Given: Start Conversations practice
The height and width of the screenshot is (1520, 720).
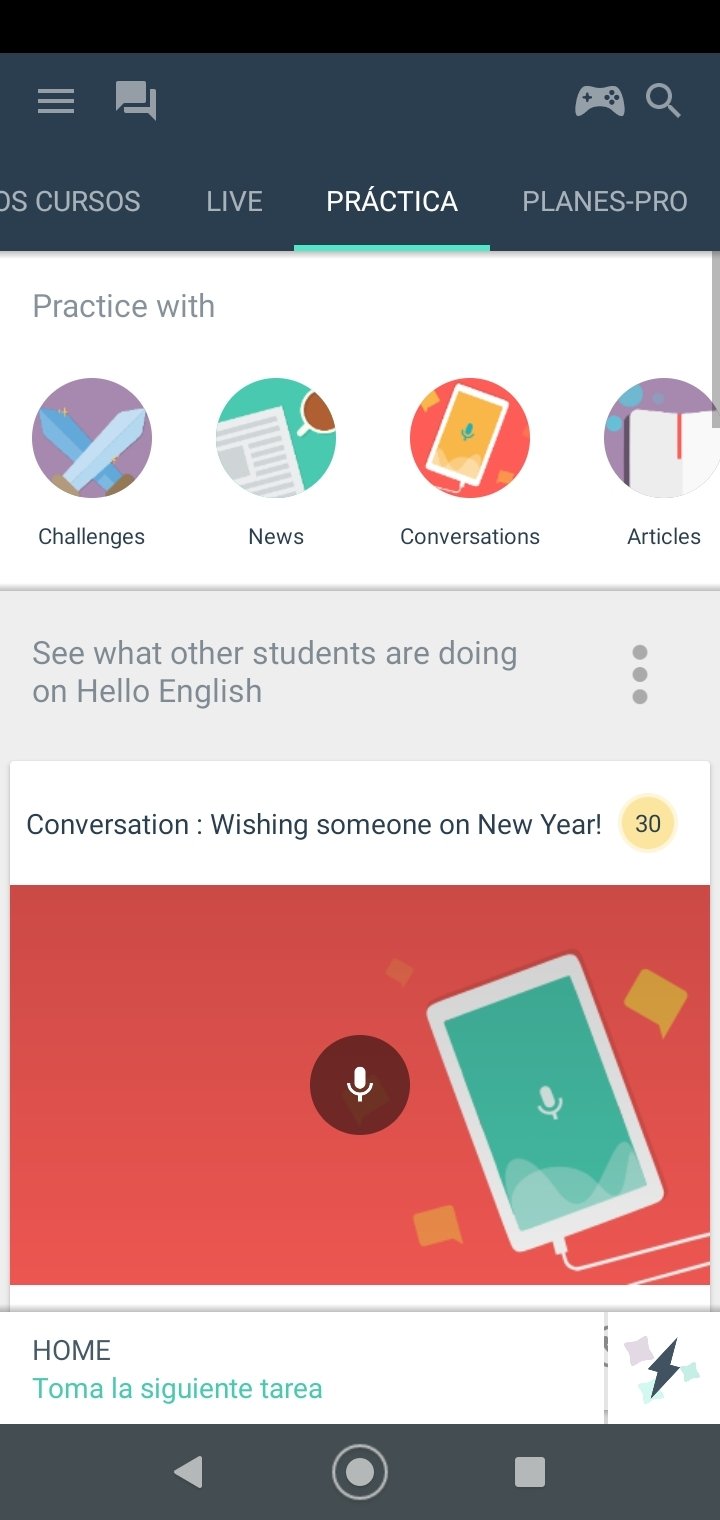Looking at the screenshot, I should point(470,438).
